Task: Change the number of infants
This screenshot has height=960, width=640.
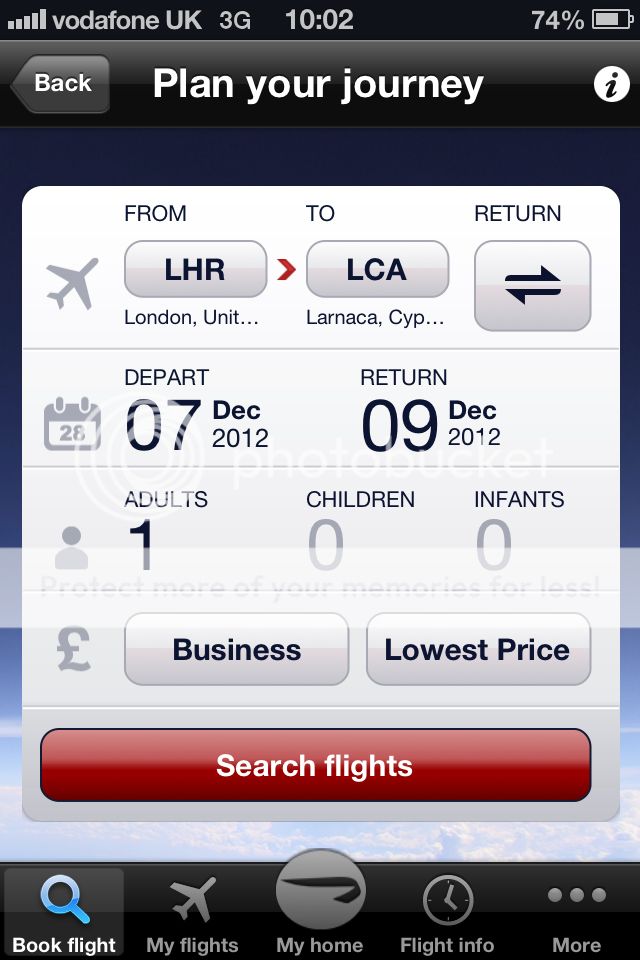Action: pyautogui.click(x=493, y=546)
